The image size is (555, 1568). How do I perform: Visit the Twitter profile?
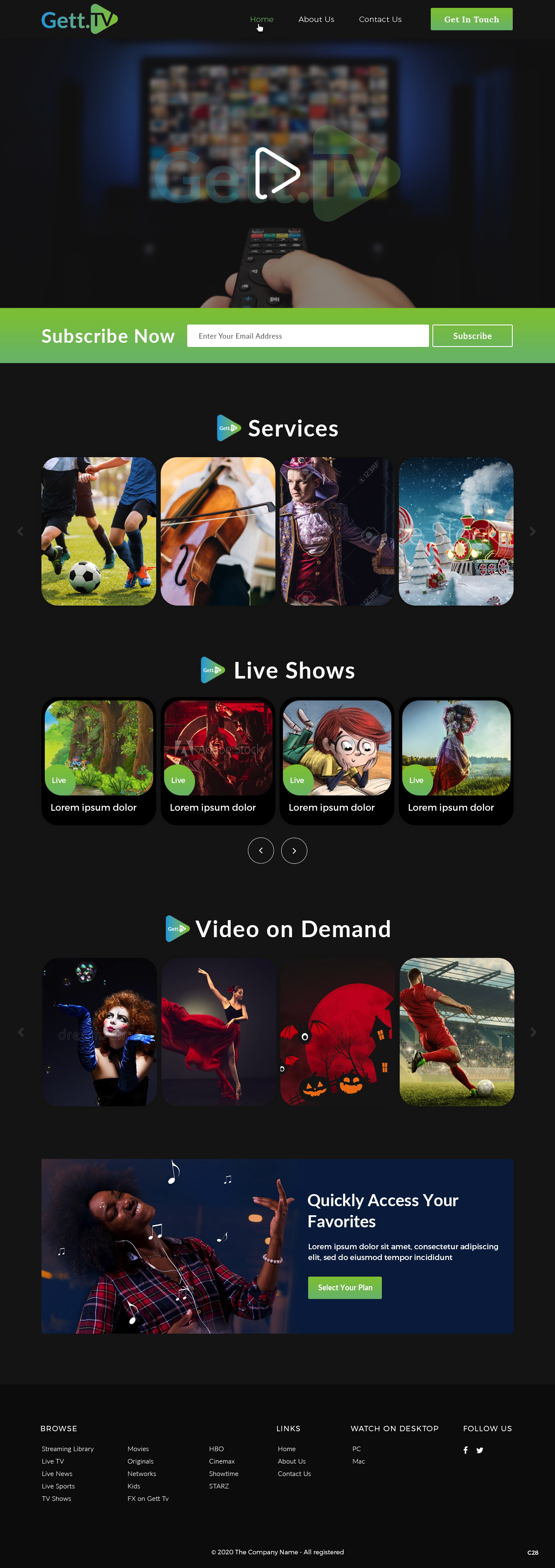(x=480, y=1450)
